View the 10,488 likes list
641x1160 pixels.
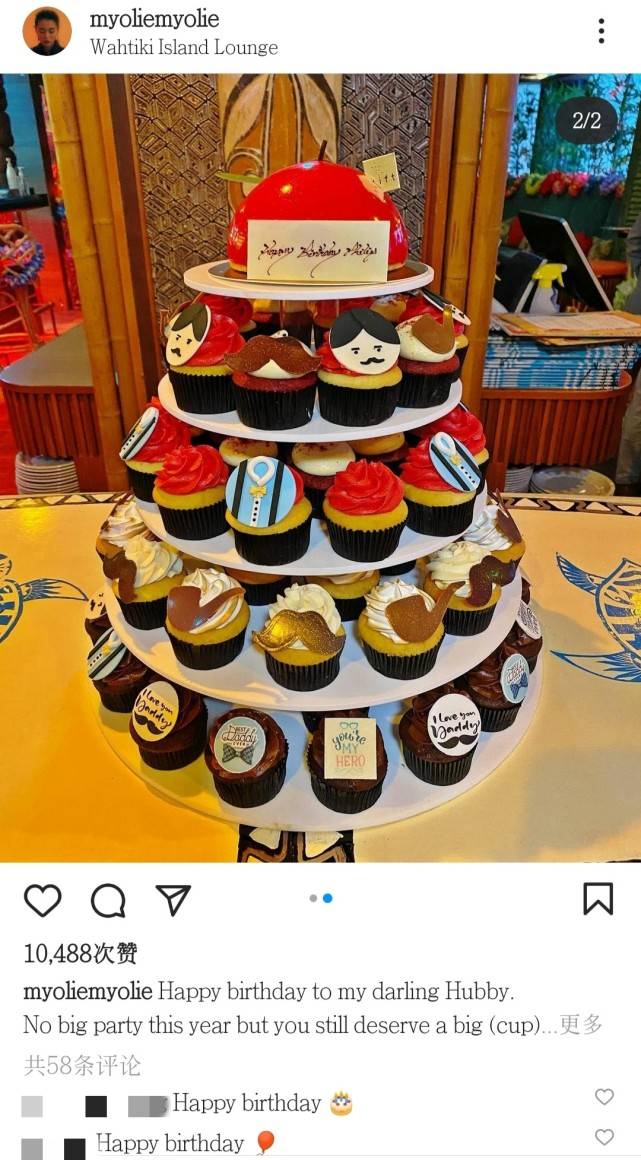[81, 953]
